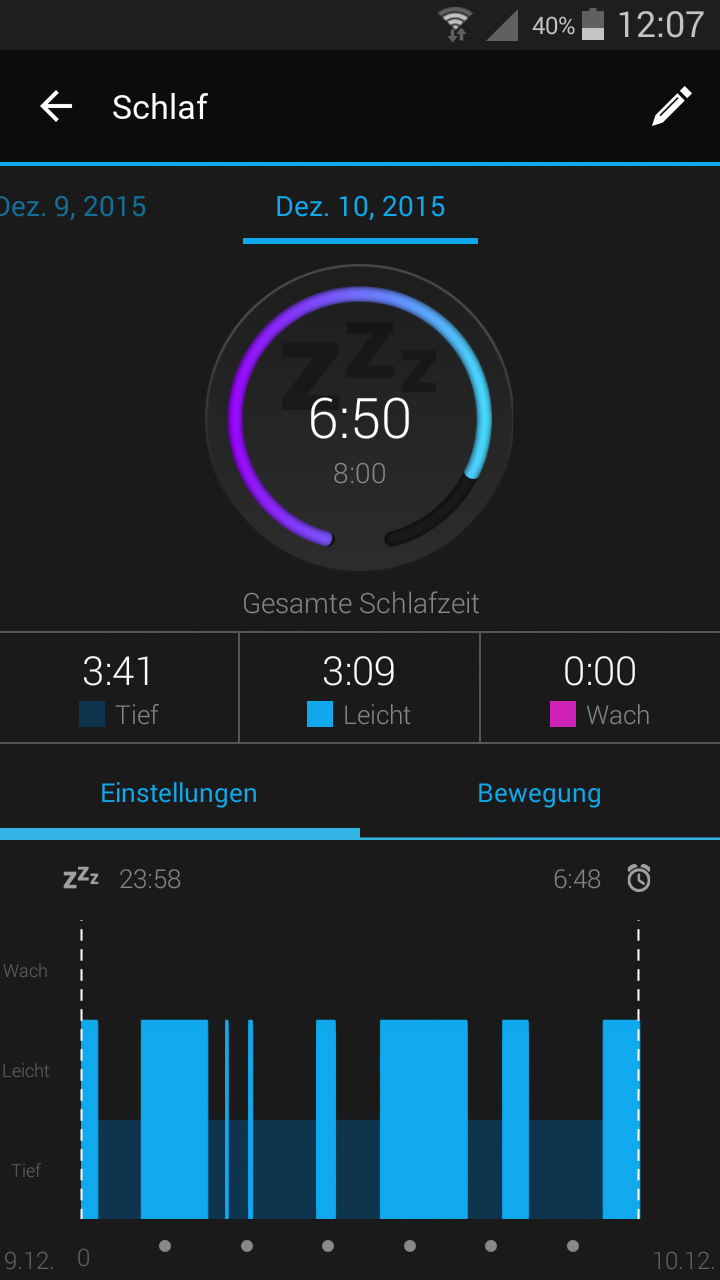Go back from the Schlaf screen
The height and width of the screenshot is (1280, 720).
pyautogui.click(x=56, y=106)
